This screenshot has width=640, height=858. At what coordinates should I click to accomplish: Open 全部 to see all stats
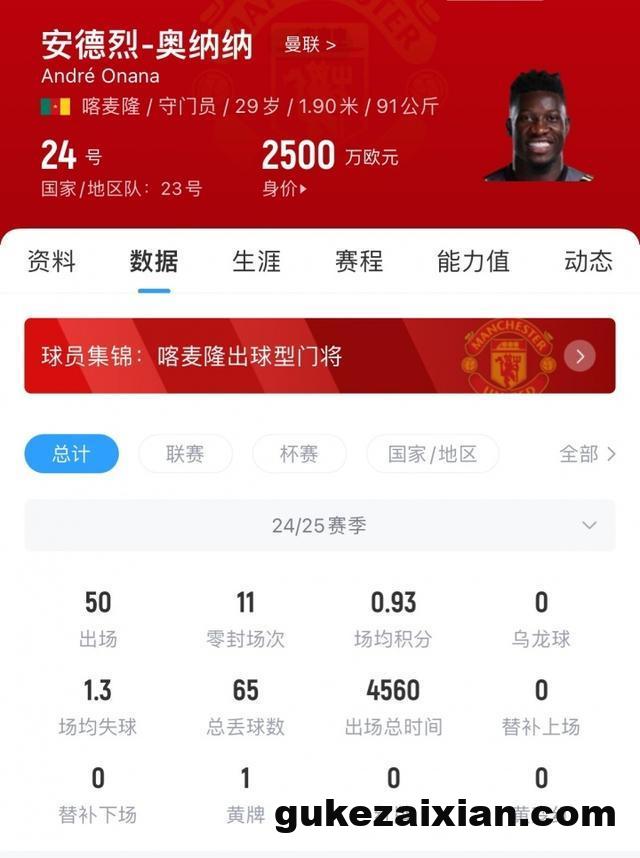tap(587, 454)
